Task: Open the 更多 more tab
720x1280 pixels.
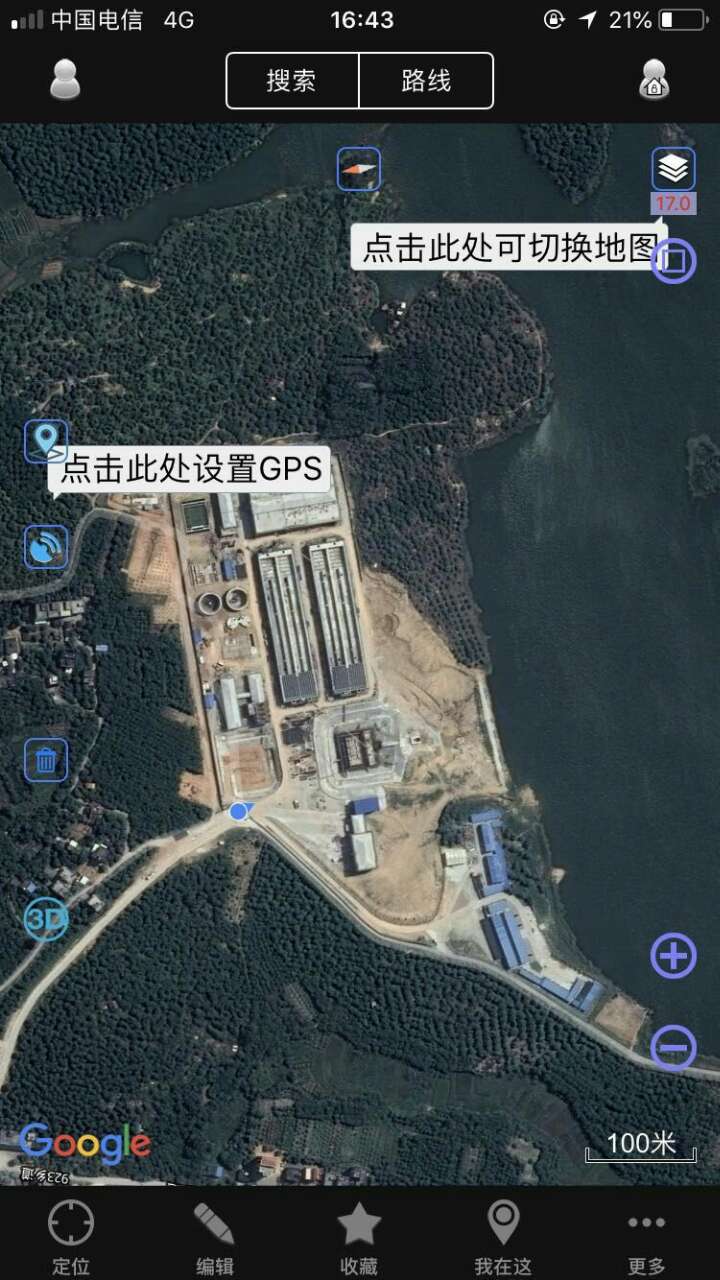Action: [x=646, y=1236]
